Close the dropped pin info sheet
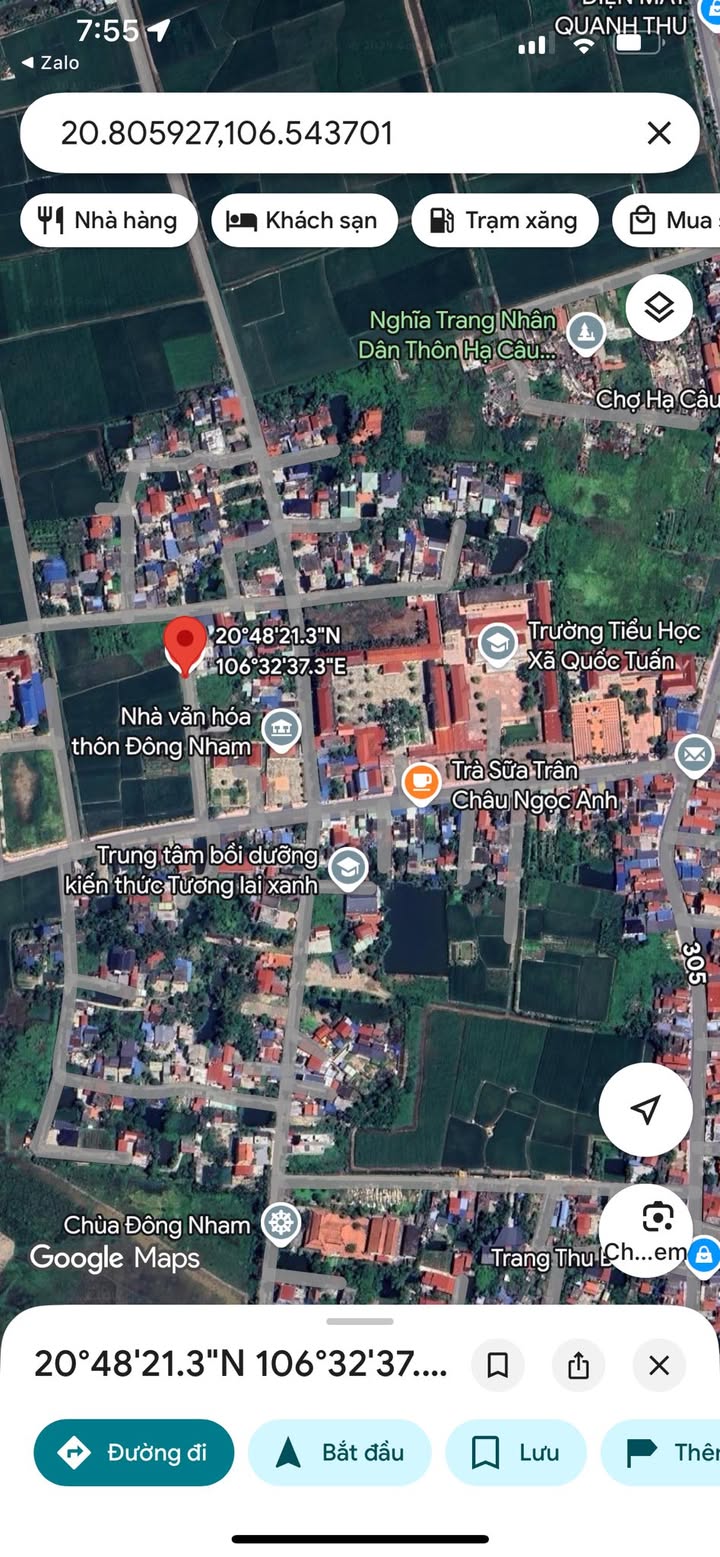 (659, 1365)
